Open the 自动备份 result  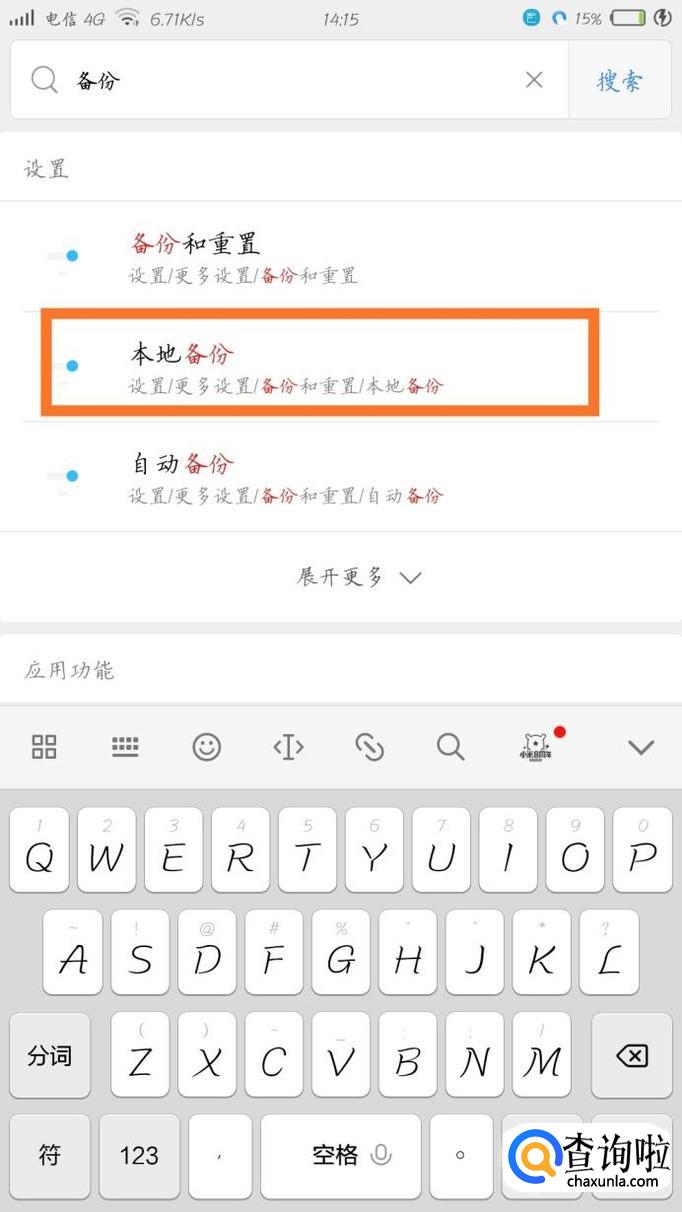(340, 477)
